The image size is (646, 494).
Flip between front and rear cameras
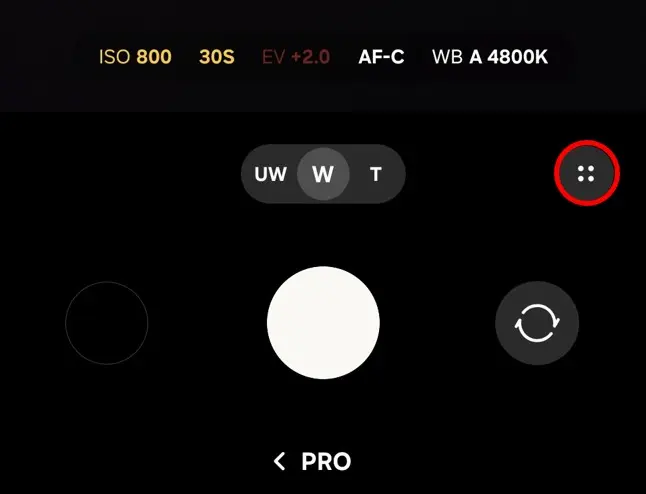point(537,323)
